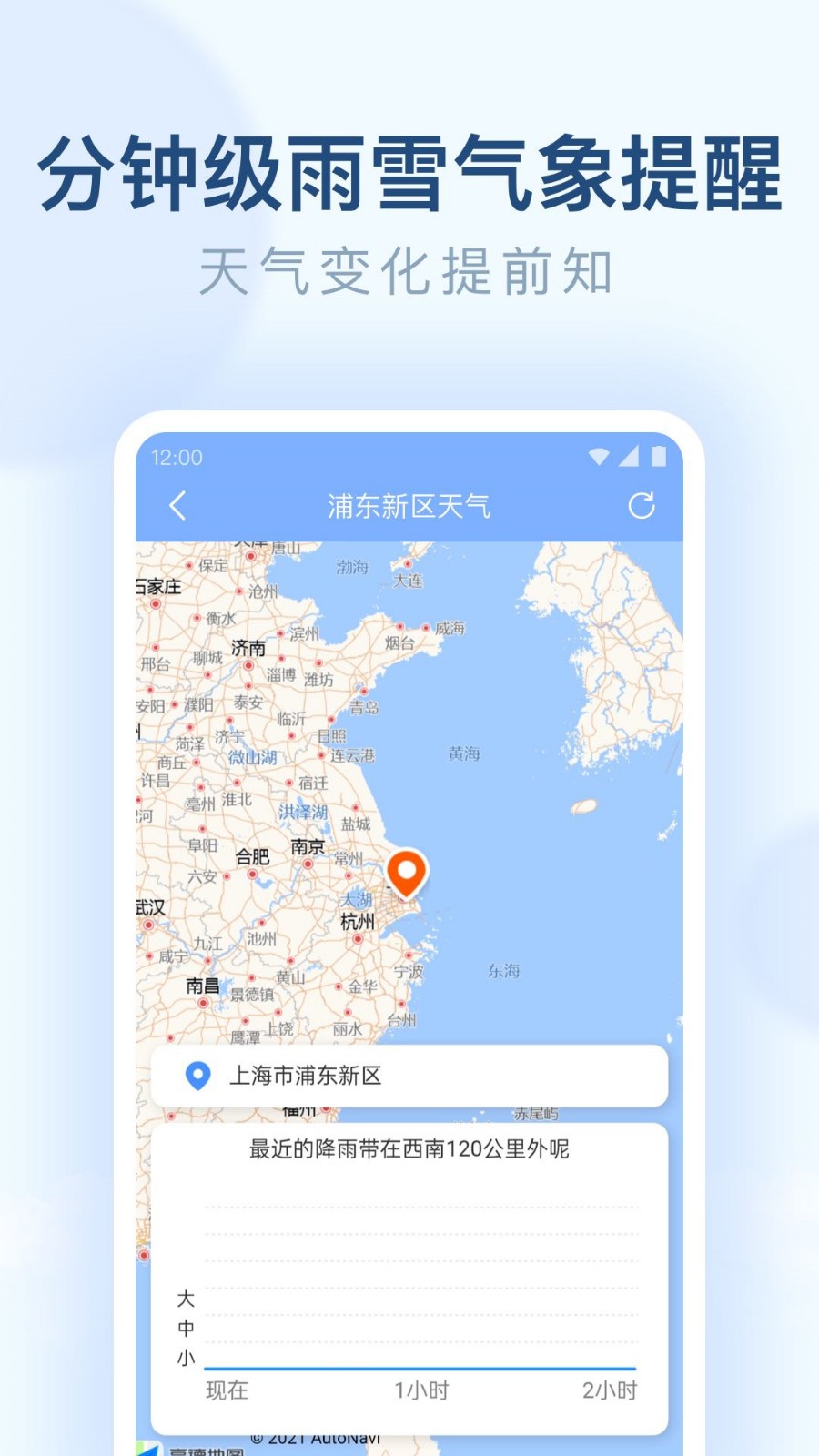Open the 上海市浦东新区 location bar
819x1456 pixels.
coord(408,1076)
